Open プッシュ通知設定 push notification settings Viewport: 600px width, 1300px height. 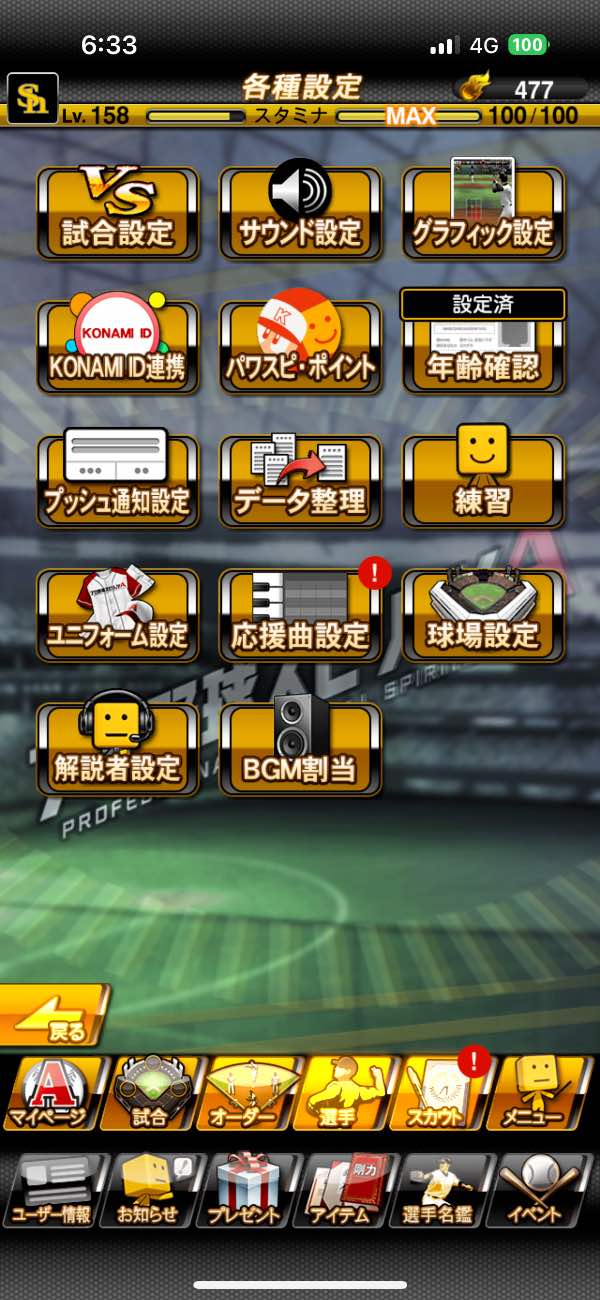pyautogui.click(x=118, y=481)
